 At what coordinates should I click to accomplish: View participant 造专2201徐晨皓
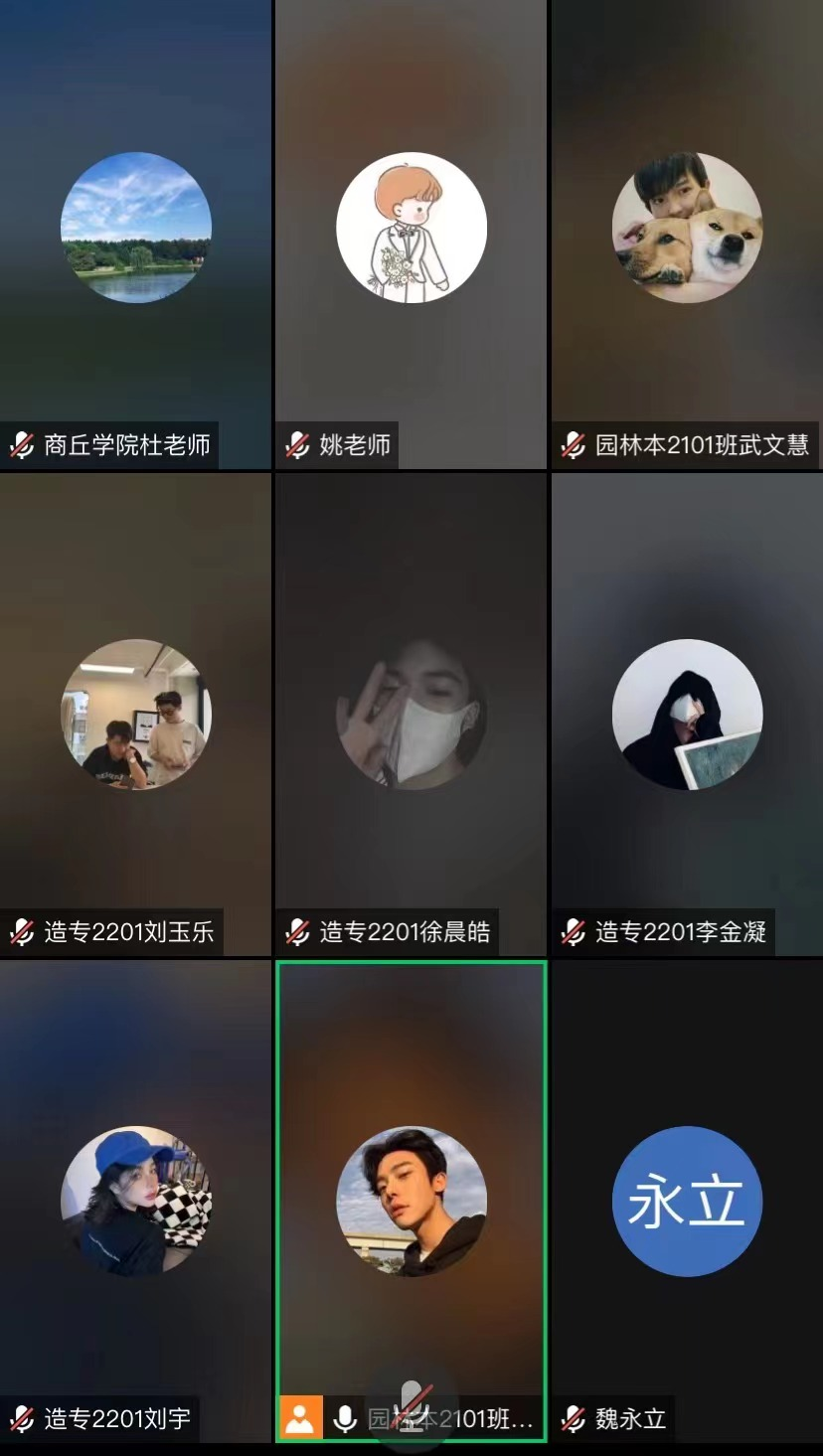point(411,714)
